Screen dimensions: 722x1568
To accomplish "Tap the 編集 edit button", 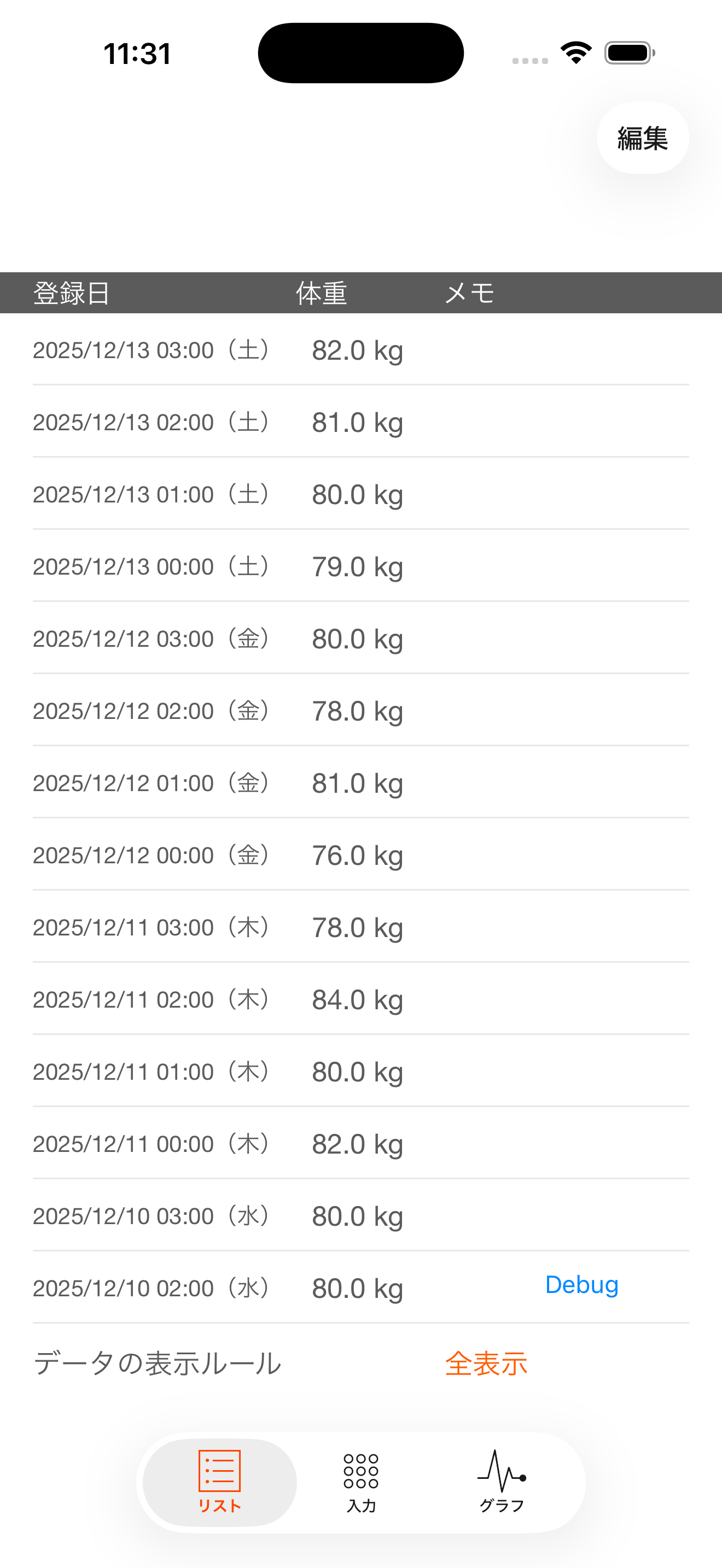I will (x=642, y=138).
